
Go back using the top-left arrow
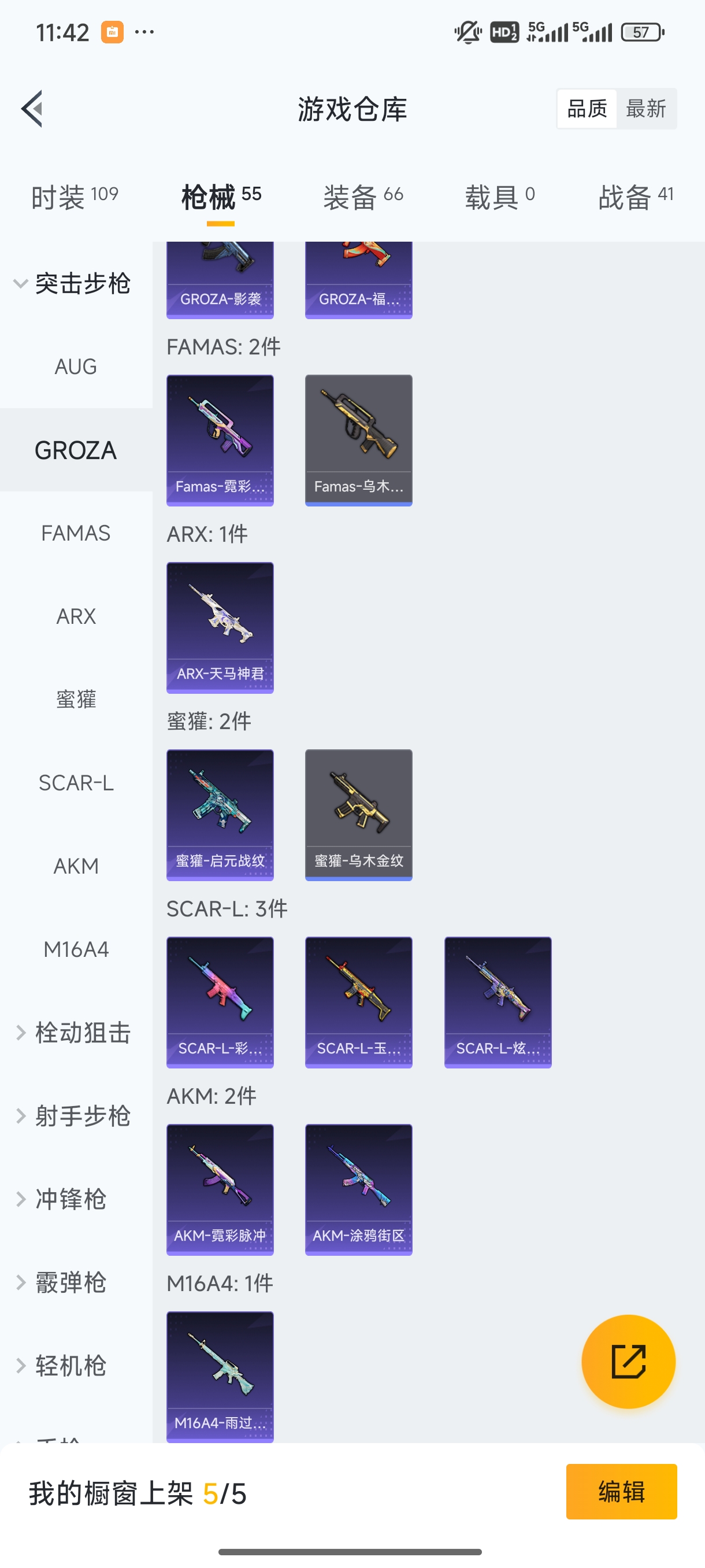[x=32, y=109]
